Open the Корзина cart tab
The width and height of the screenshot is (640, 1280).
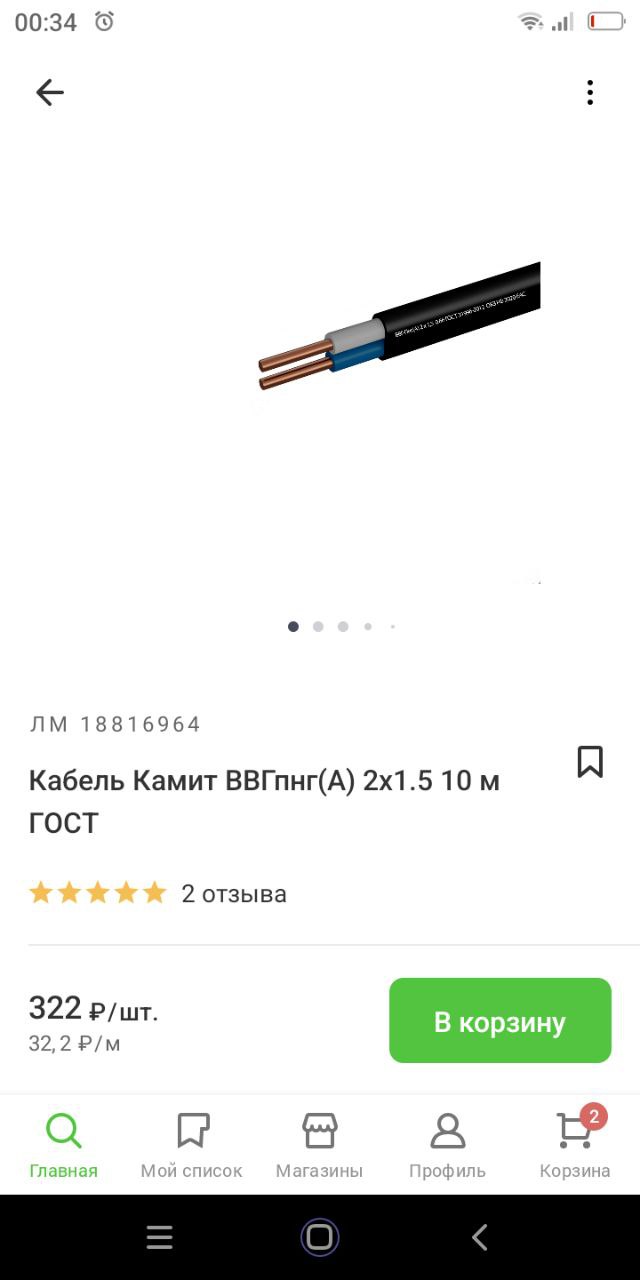click(x=575, y=1146)
